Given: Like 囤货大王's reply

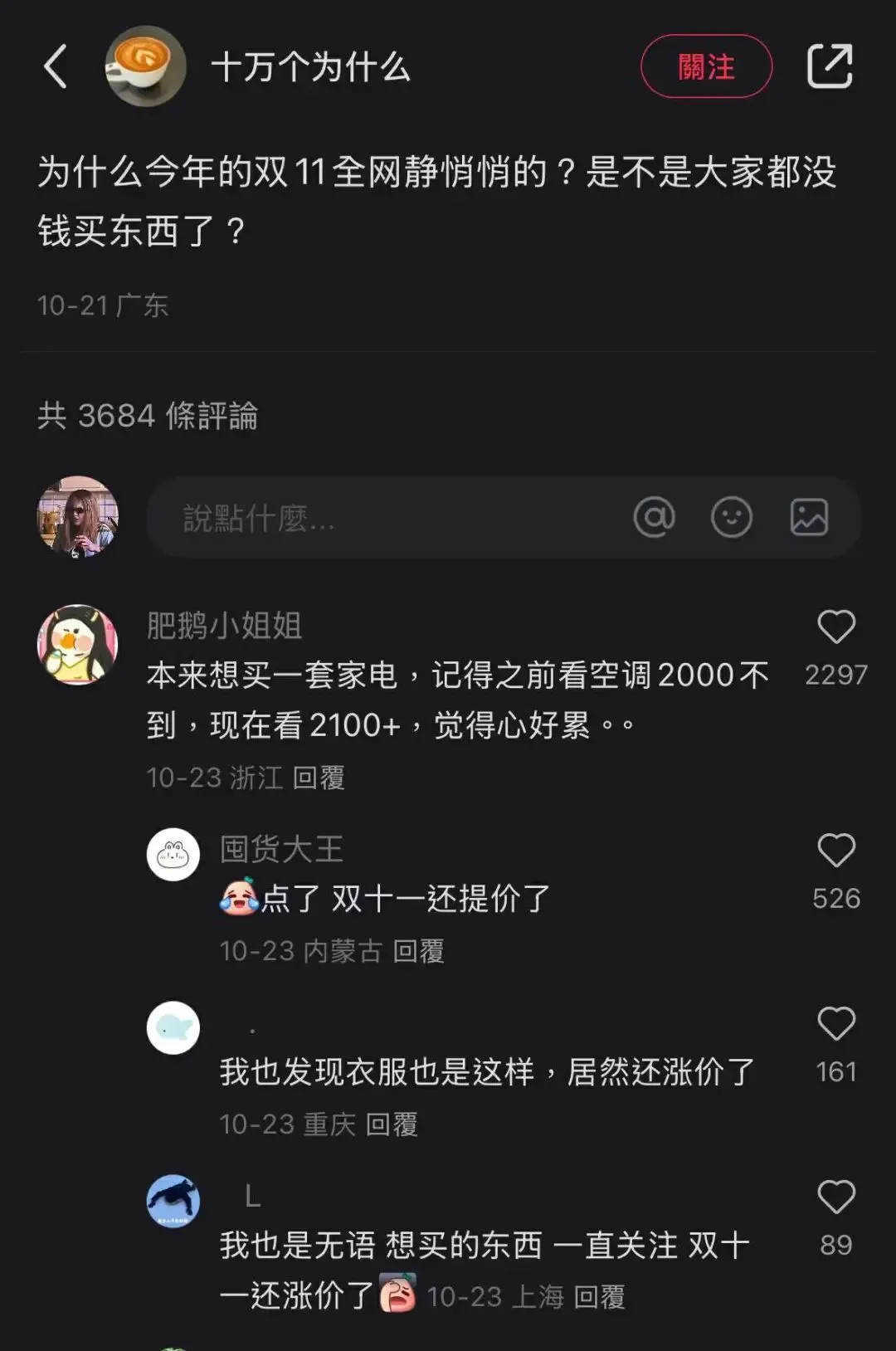Looking at the screenshot, I should [x=836, y=851].
